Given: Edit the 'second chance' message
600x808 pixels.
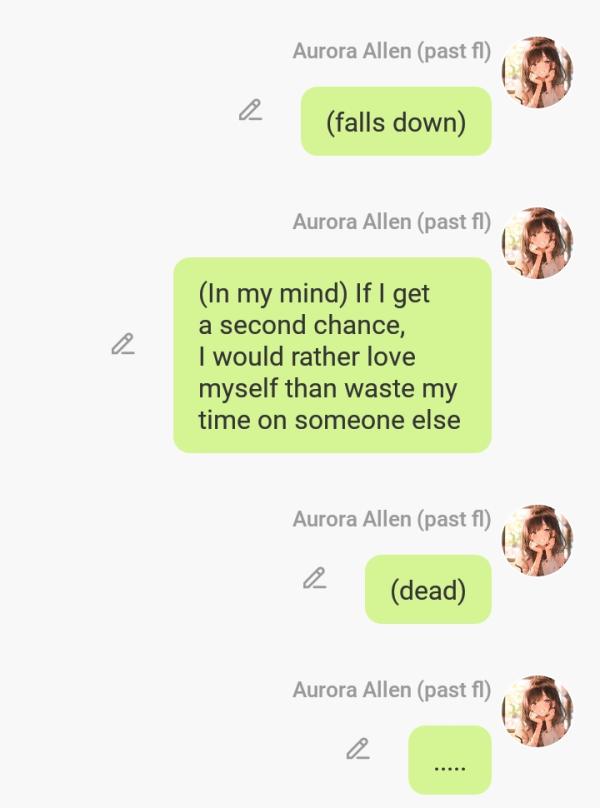Looking at the screenshot, I should point(123,345).
